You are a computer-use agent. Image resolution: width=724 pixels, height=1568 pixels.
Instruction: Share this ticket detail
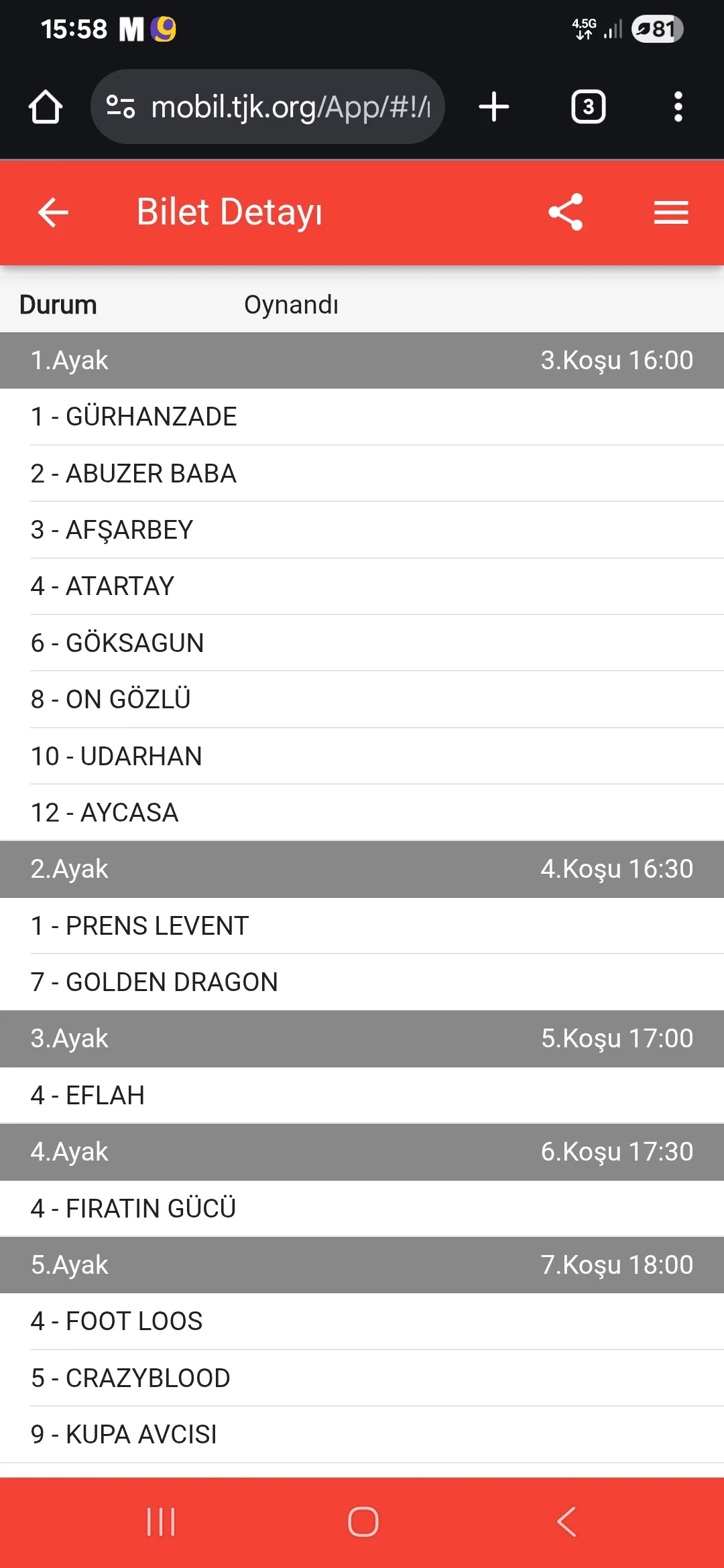[566, 212]
